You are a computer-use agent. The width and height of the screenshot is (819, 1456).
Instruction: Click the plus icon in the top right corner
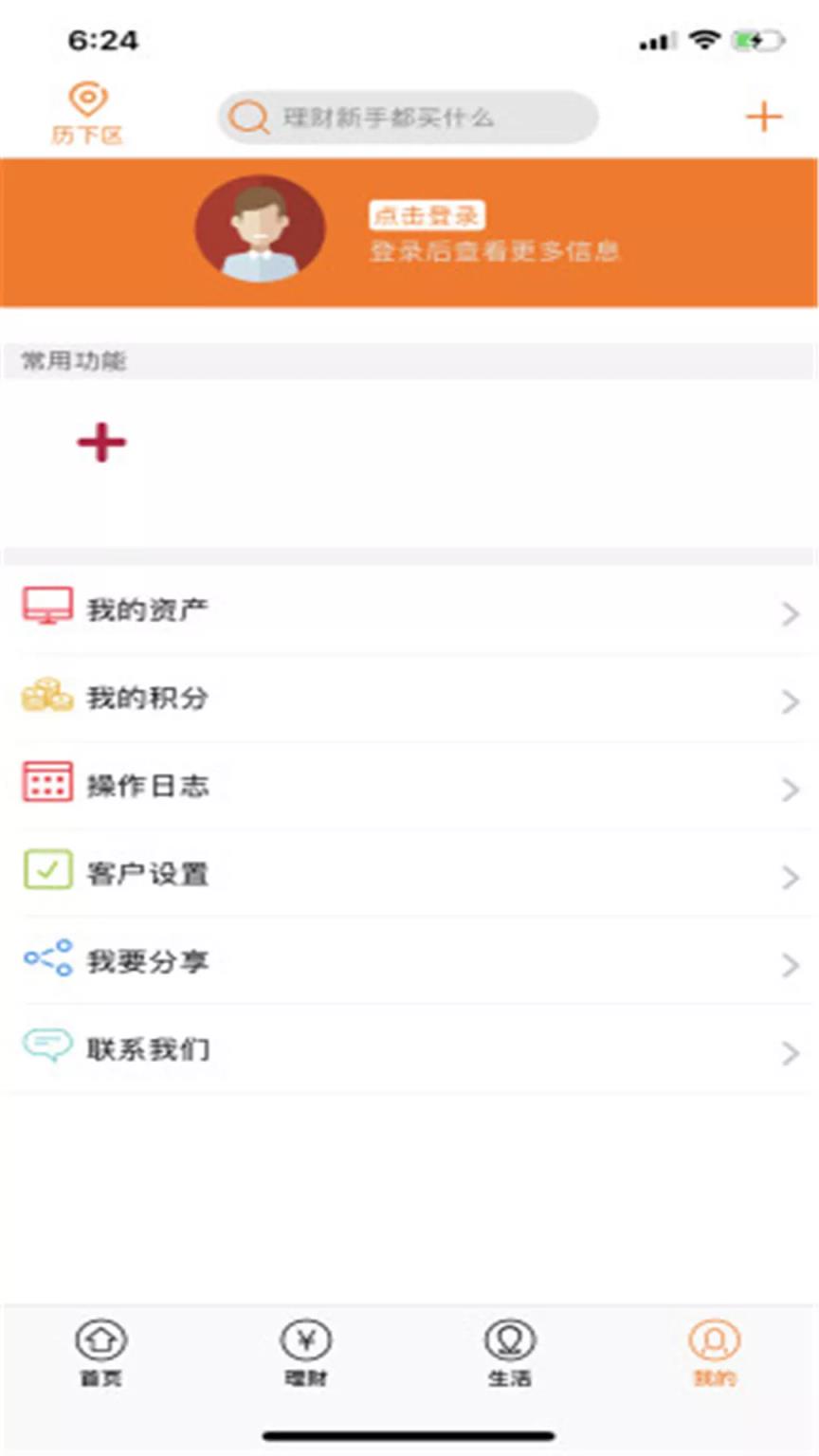coord(764,116)
